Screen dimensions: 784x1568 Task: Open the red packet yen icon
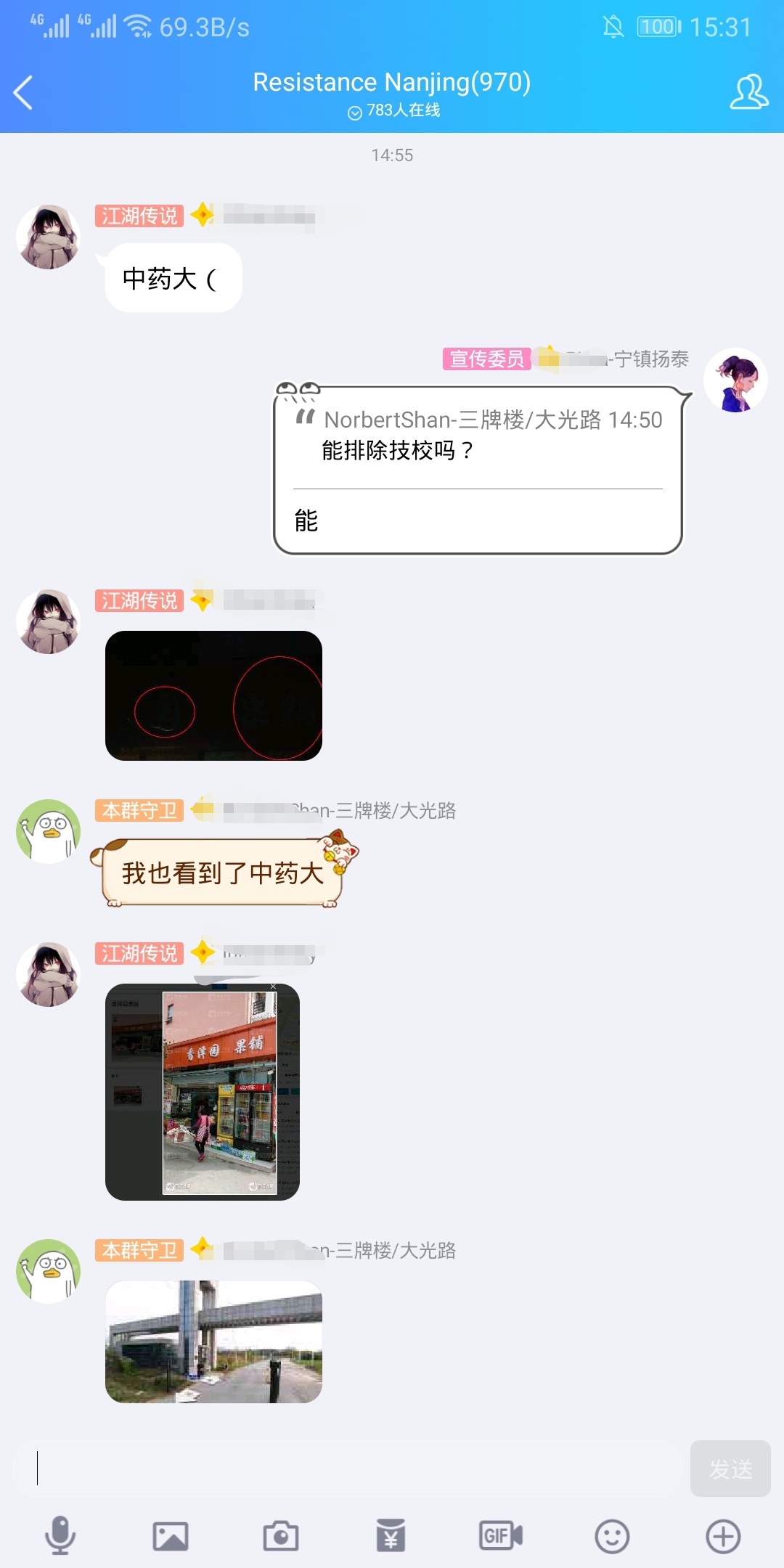(x=391, y=1536)
